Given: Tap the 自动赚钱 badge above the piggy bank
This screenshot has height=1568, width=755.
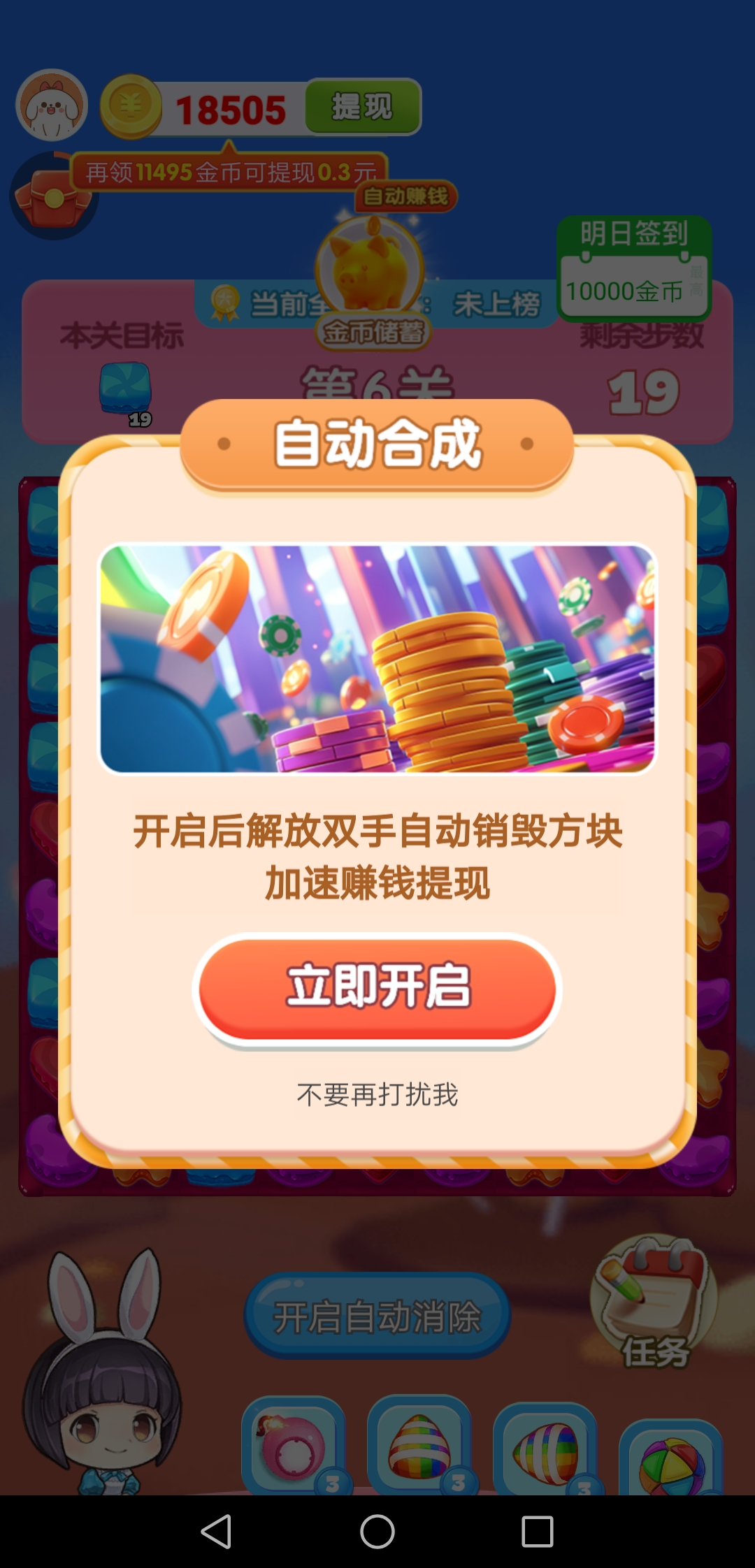Looking at the screenshot, I should (x=405, y=197).
